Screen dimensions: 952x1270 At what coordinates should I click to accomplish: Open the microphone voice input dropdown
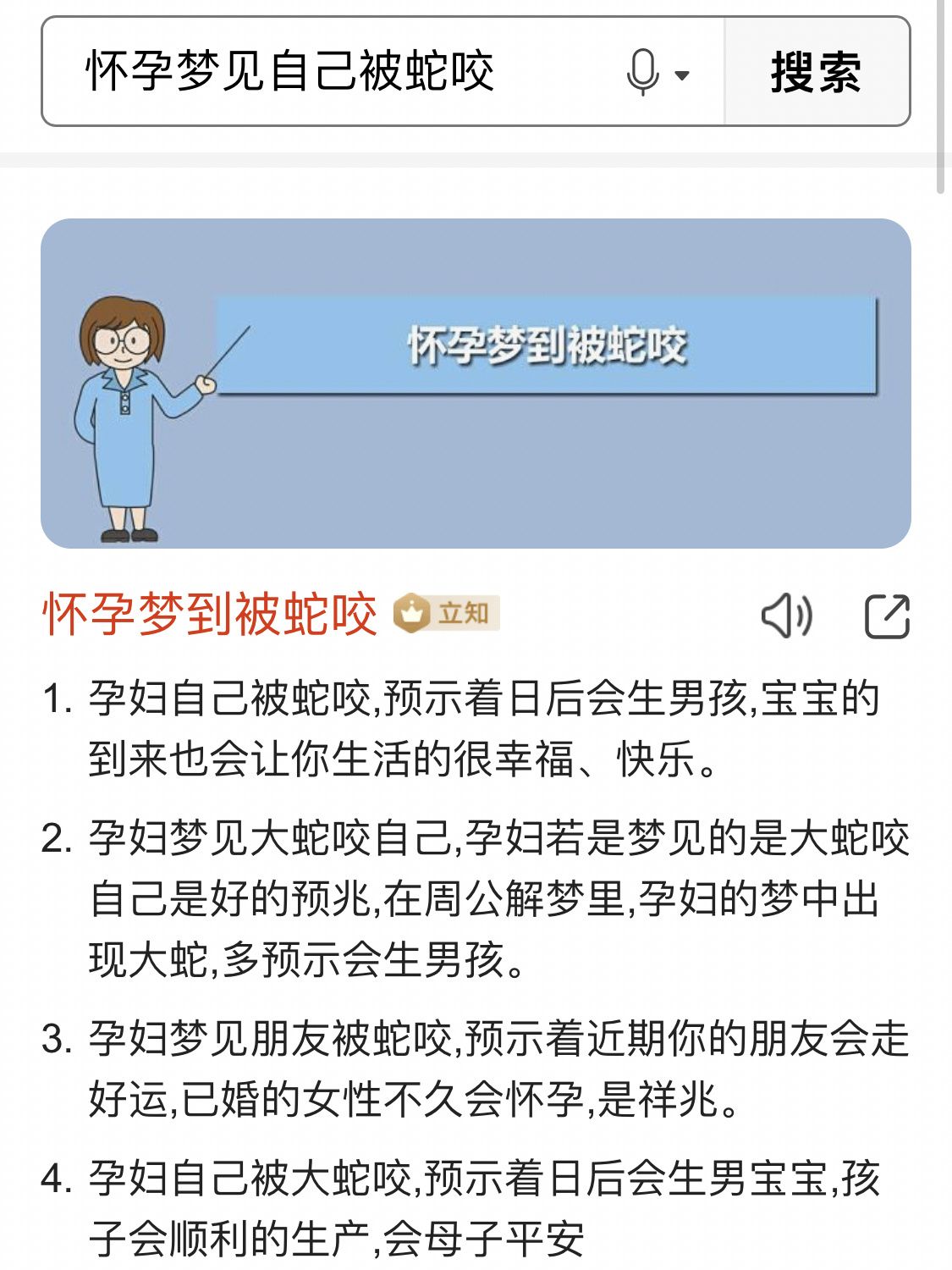pyautogui.click(x=658, y=73)
